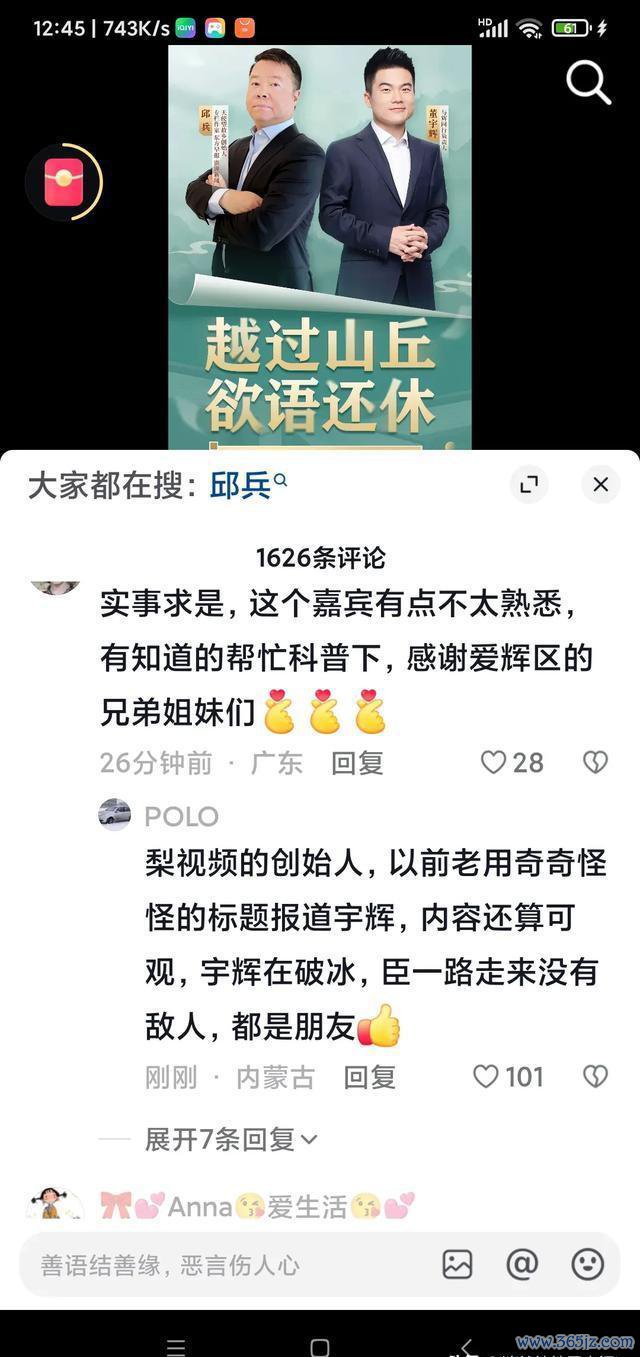Reply to POLO's comment

click(x=369, y=1077)
